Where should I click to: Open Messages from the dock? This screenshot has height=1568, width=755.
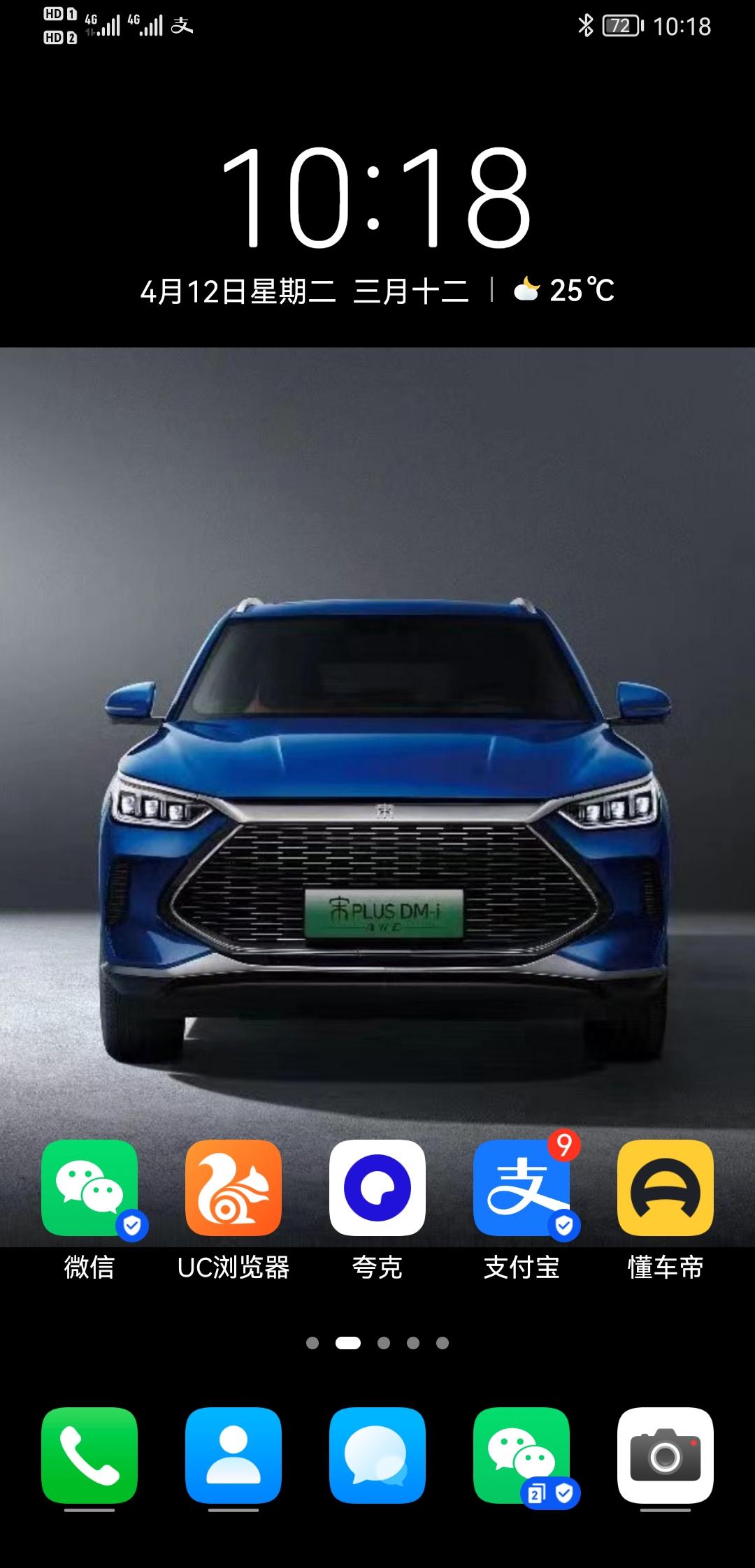(x=377, y=1455)
